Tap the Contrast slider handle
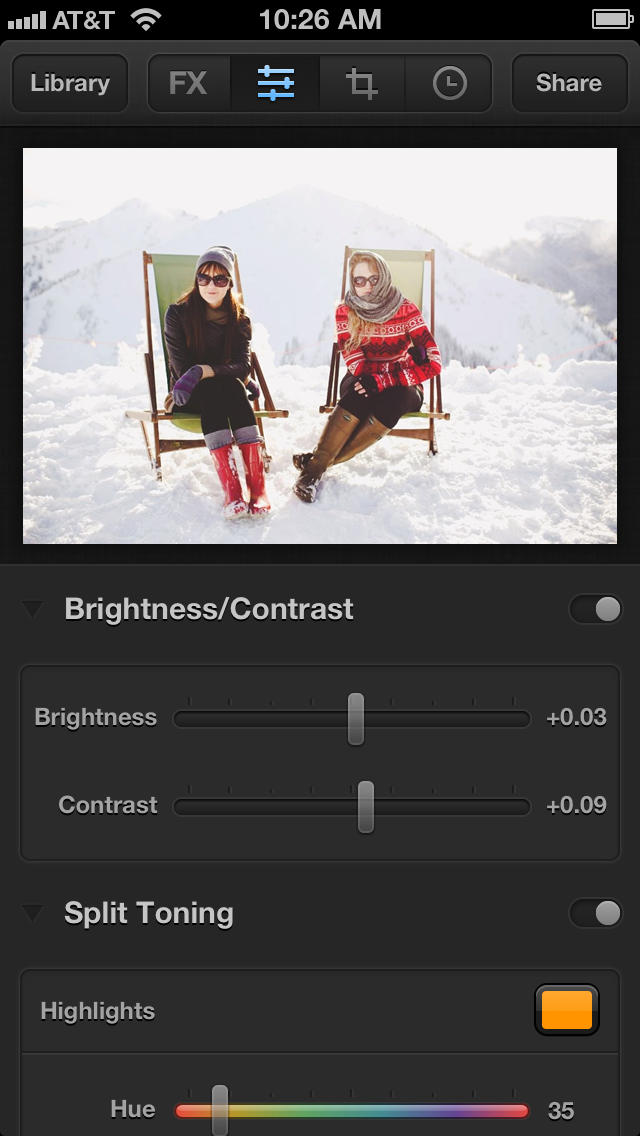 click(x=366, y=806)
